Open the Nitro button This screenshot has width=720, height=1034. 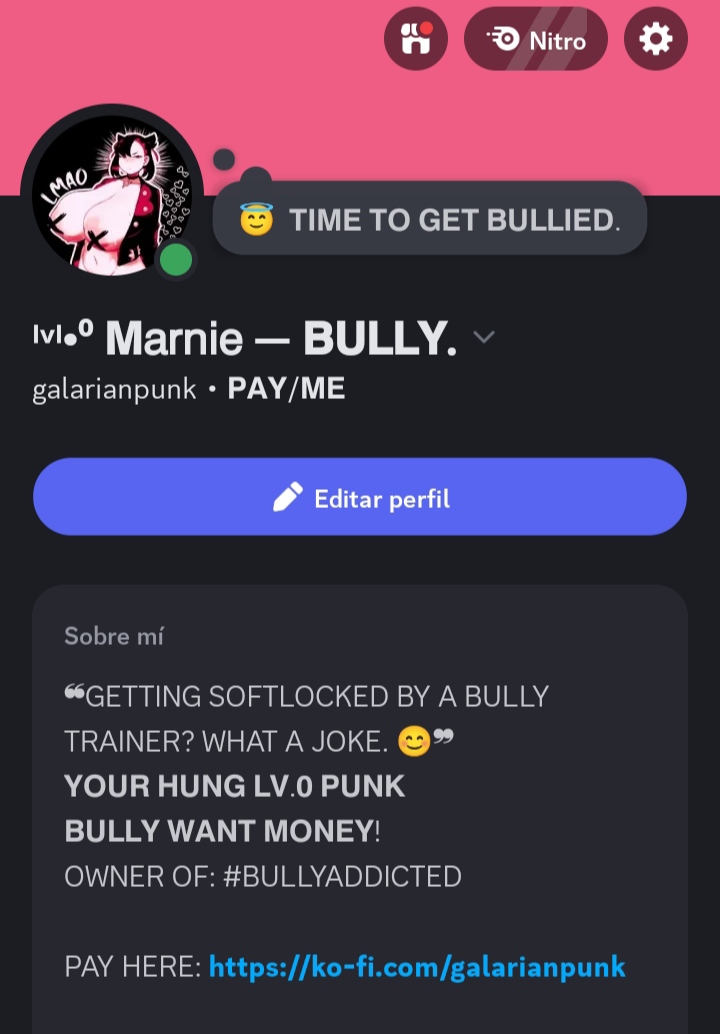pos(536,40)
